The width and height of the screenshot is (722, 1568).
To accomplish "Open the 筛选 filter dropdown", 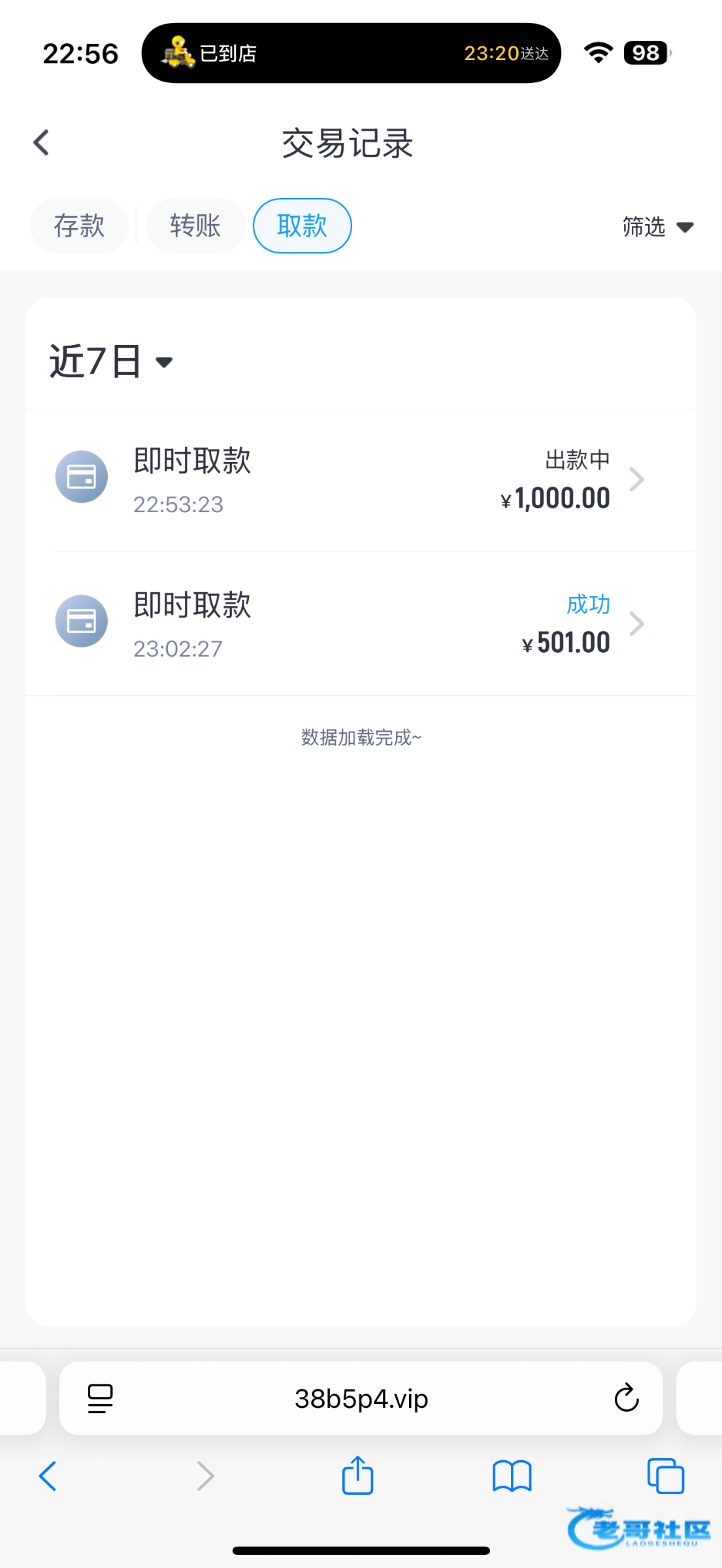I will [x=657, y=227].
